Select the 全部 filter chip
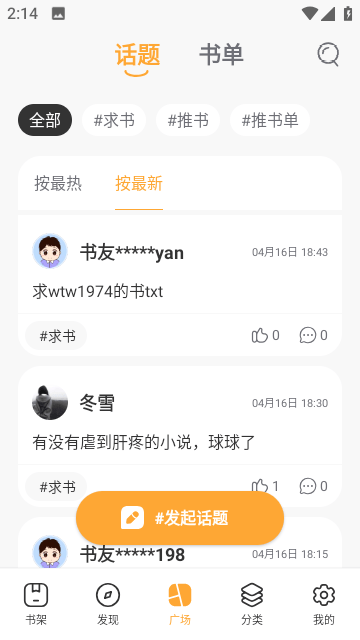Image resolution: width=360 pixels, height=640 pixels. coord(45,120)
